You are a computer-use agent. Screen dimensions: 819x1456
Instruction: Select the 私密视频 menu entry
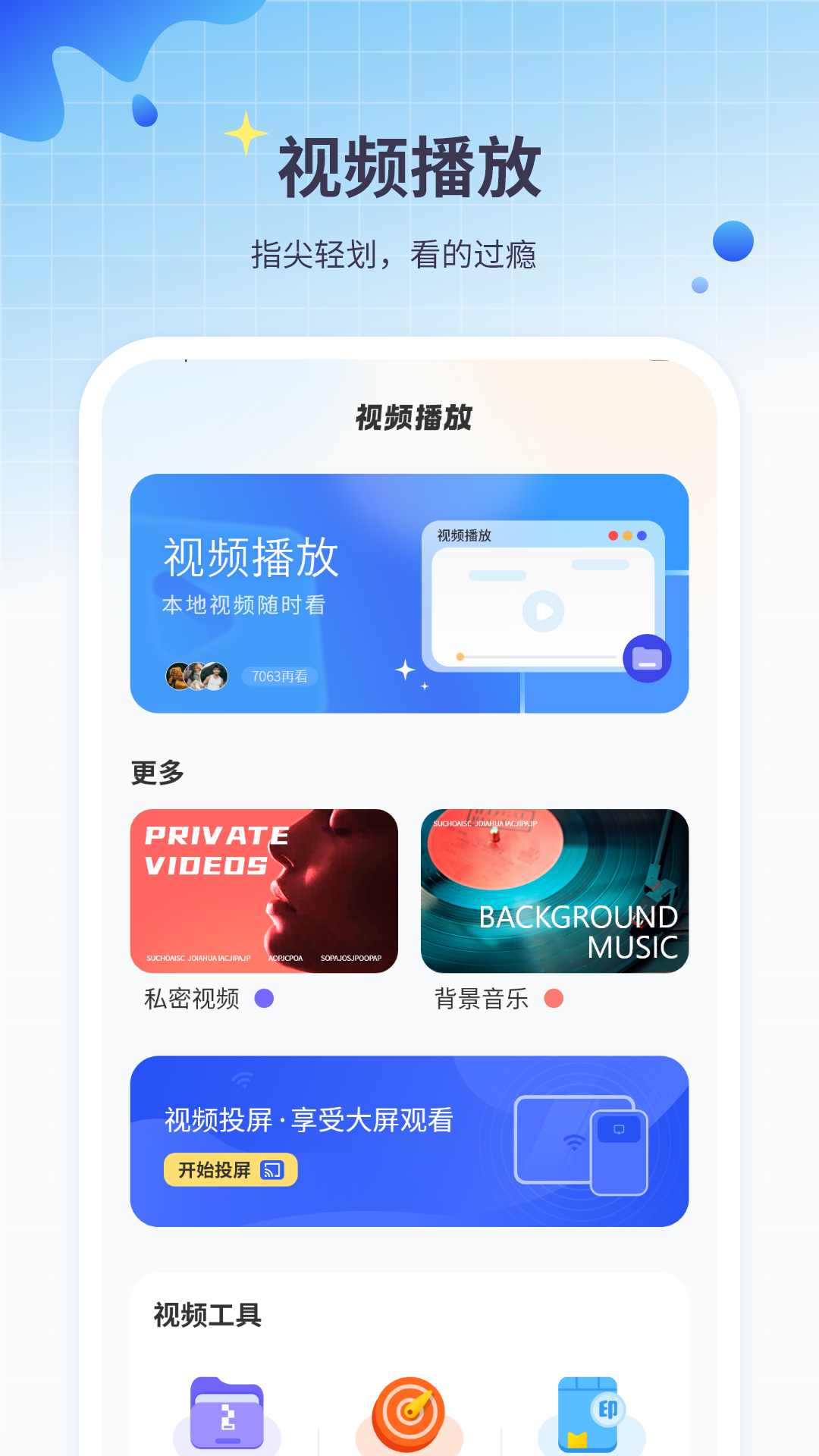[x=193, y=999]
